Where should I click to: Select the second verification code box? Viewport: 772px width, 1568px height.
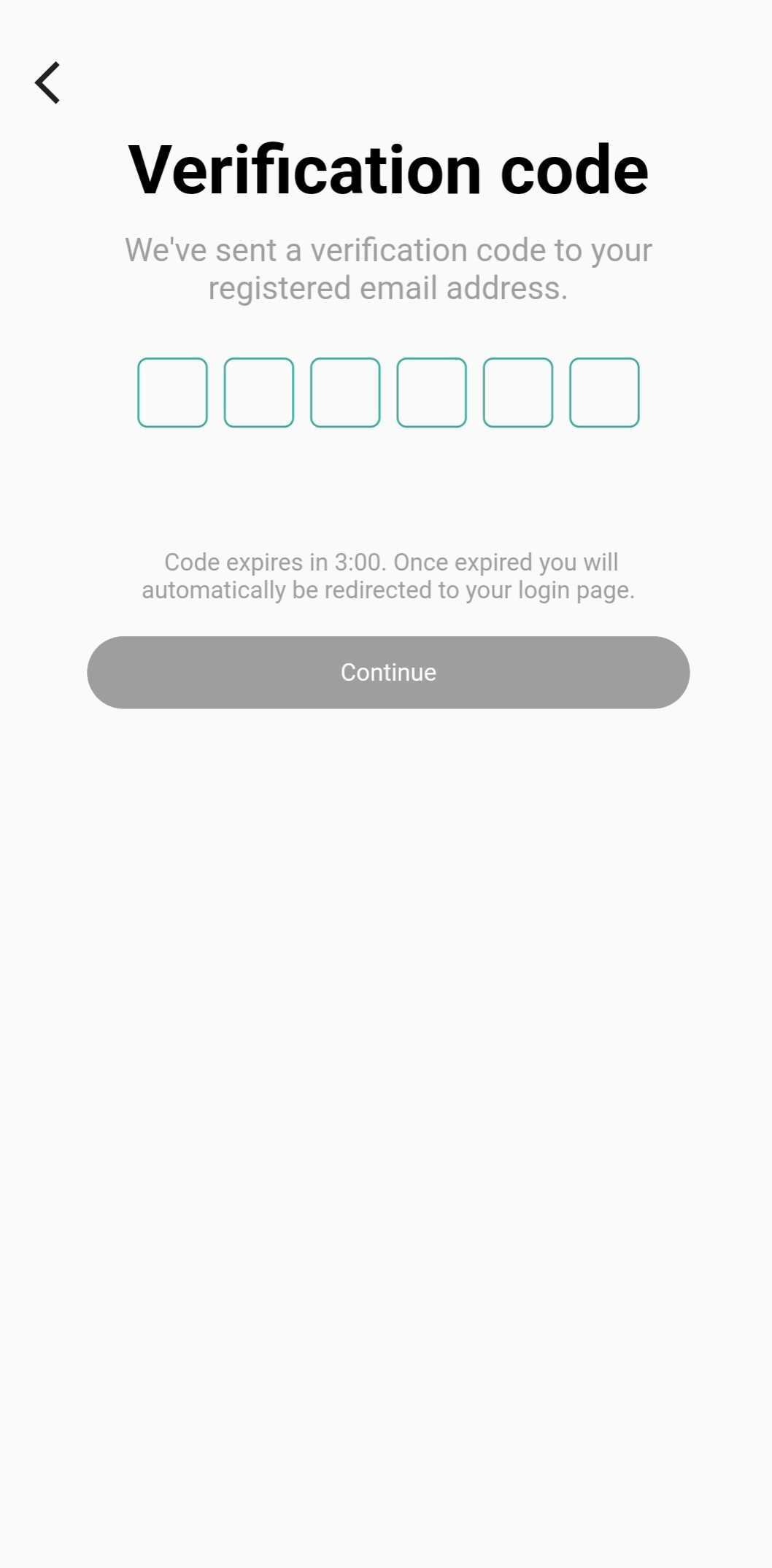pyautogui.click(x=258, y=393)
